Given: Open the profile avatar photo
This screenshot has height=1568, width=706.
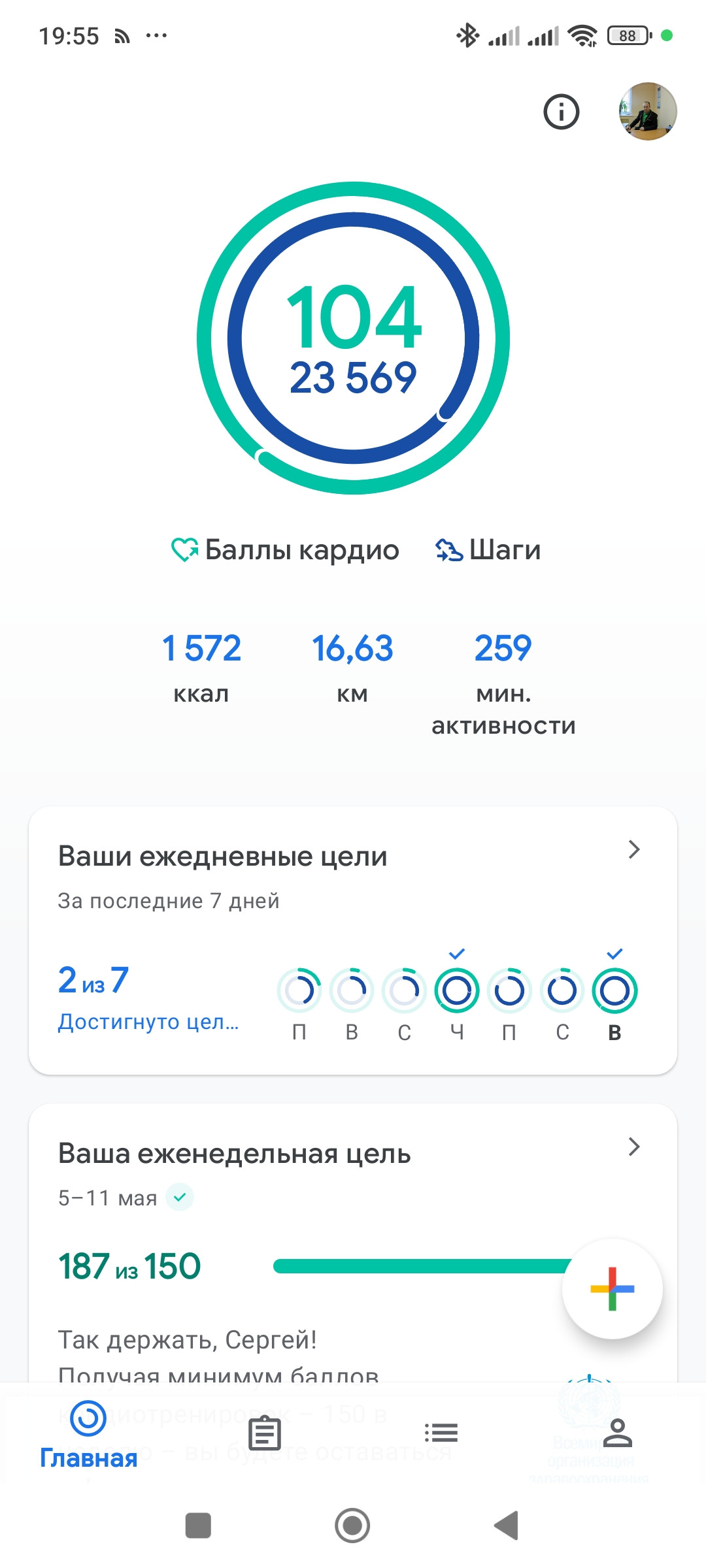Looking at the screenshot, I should [x=648, y=111].
